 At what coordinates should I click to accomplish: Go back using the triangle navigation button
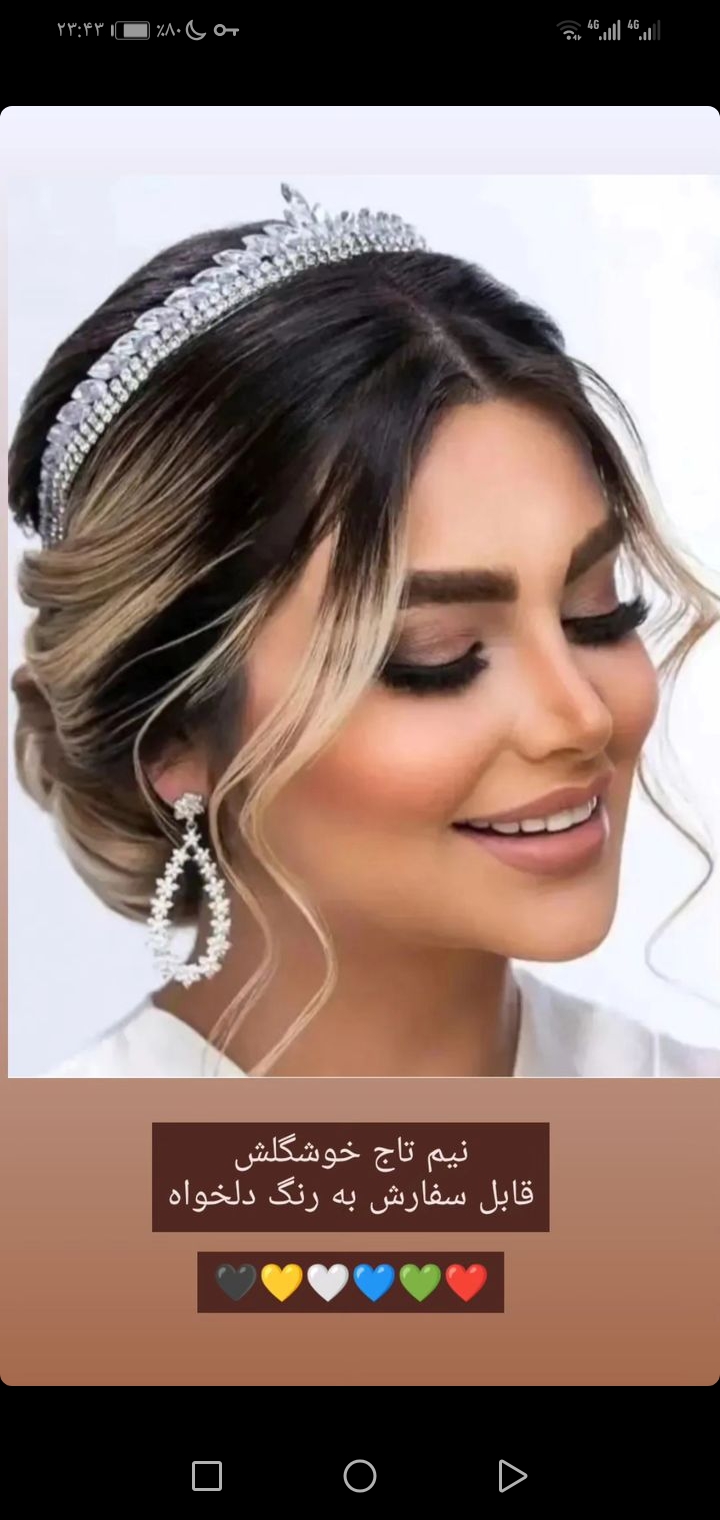click(x=511, y=1476)
